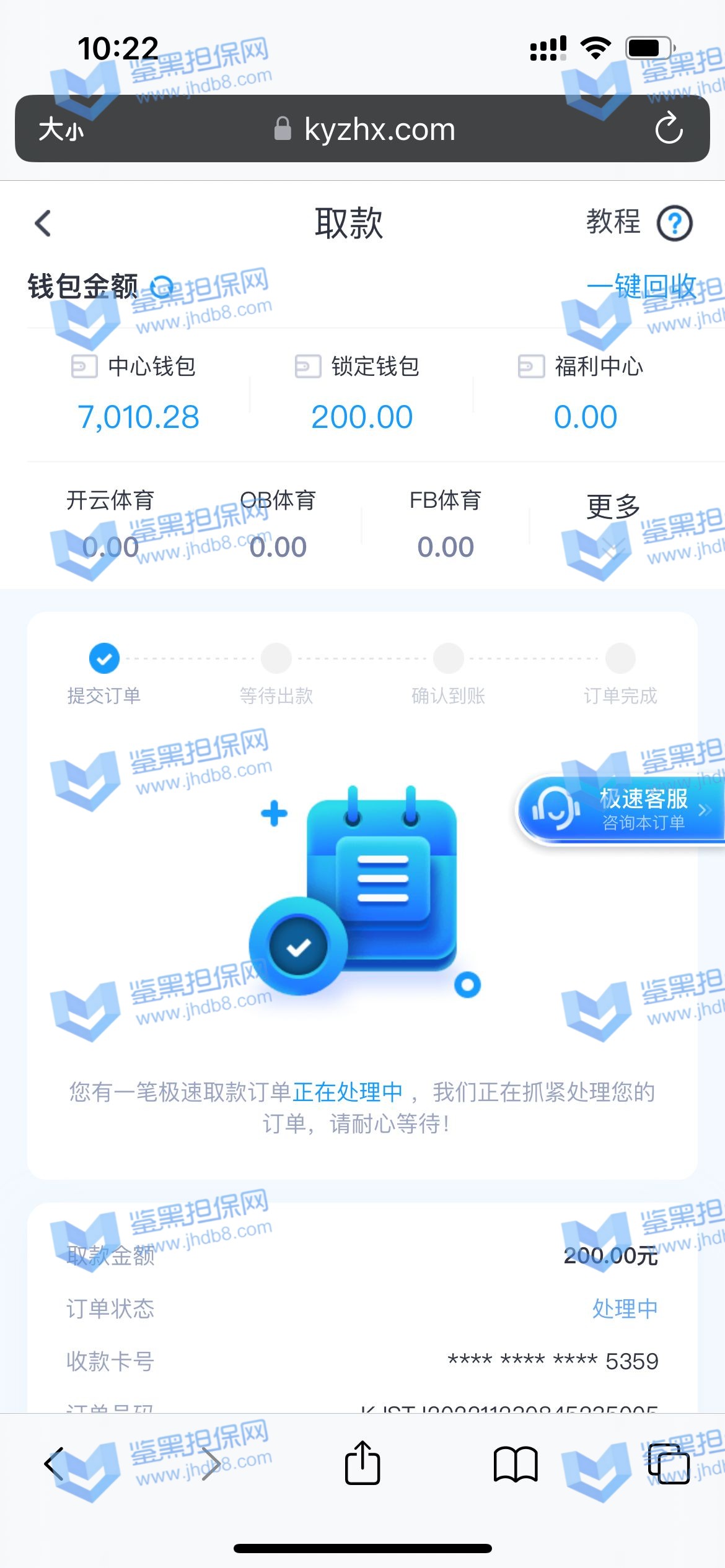Image resolution: width=725 pixels, height=1568 pixels.
Task: Tap the kyzhx.com address bar
Action: tap(366, 129)
